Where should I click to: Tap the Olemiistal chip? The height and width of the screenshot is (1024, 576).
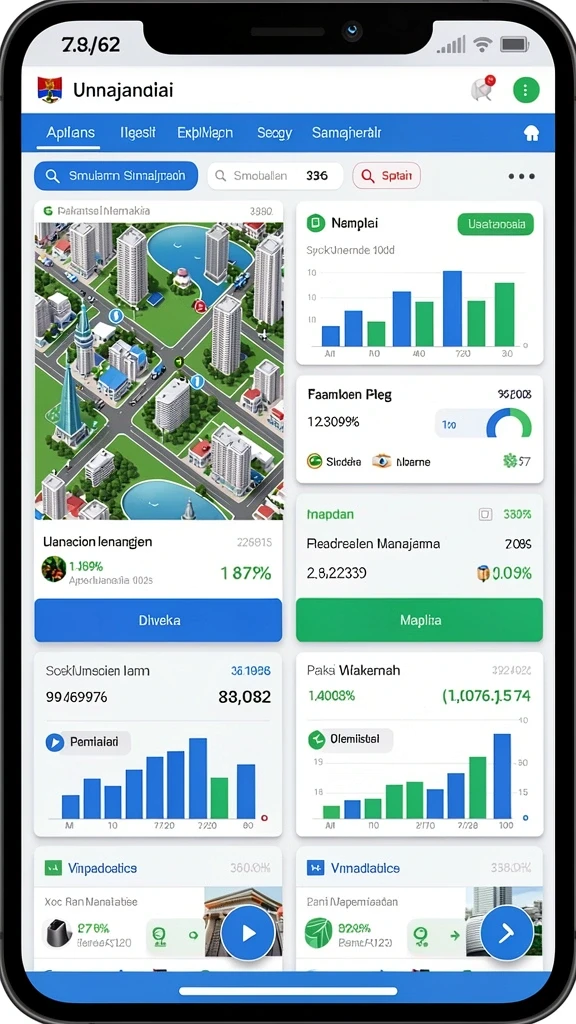[x=350, y=740]
